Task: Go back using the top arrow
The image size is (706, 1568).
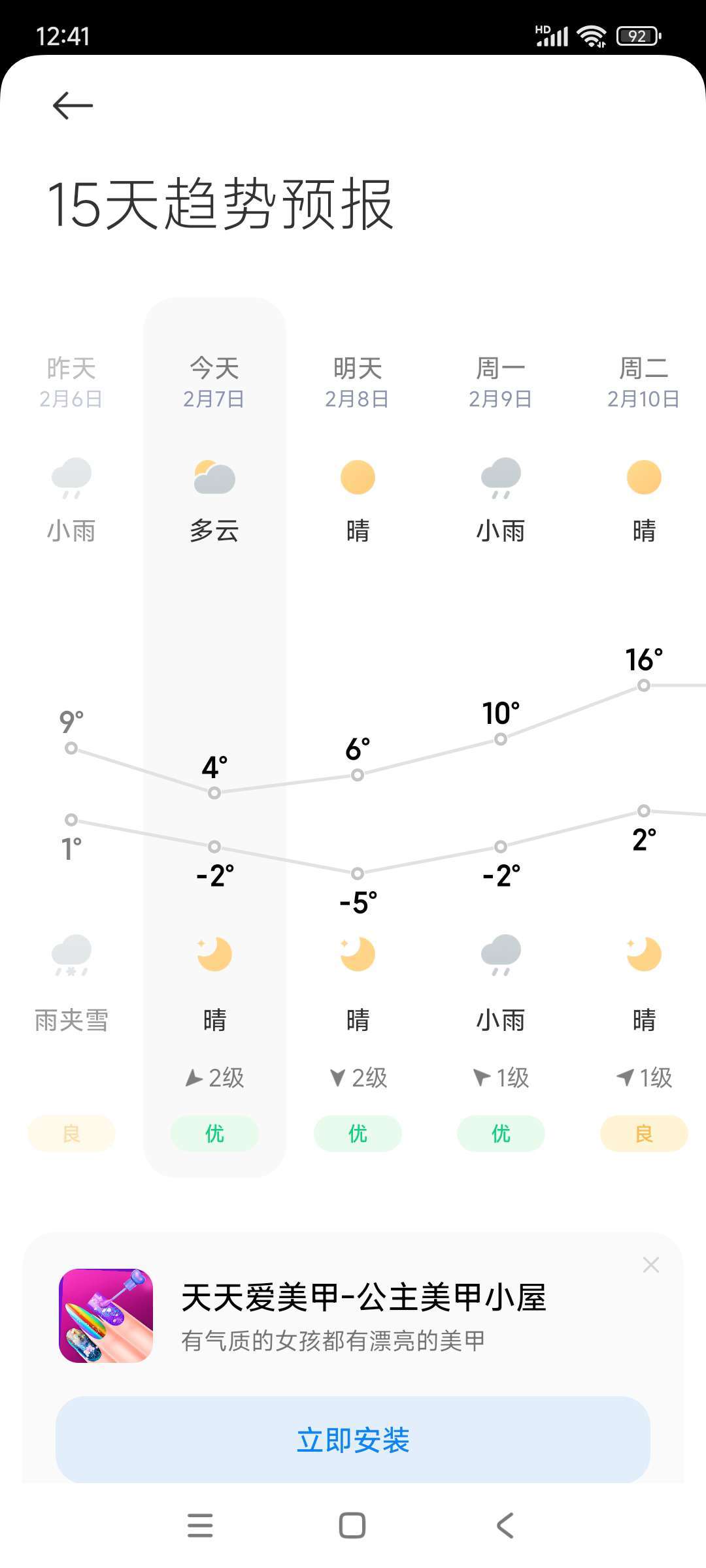Action: tap(73, 106)
